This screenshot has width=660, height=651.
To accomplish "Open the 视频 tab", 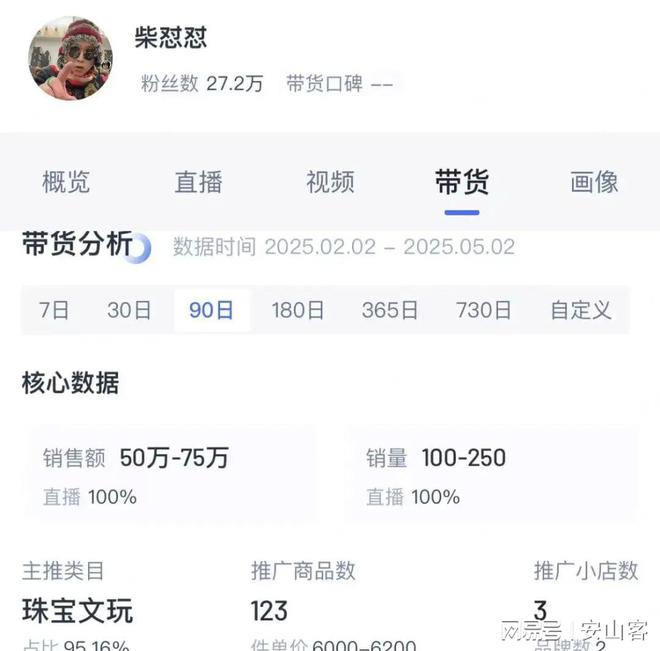I will (330, 182).
